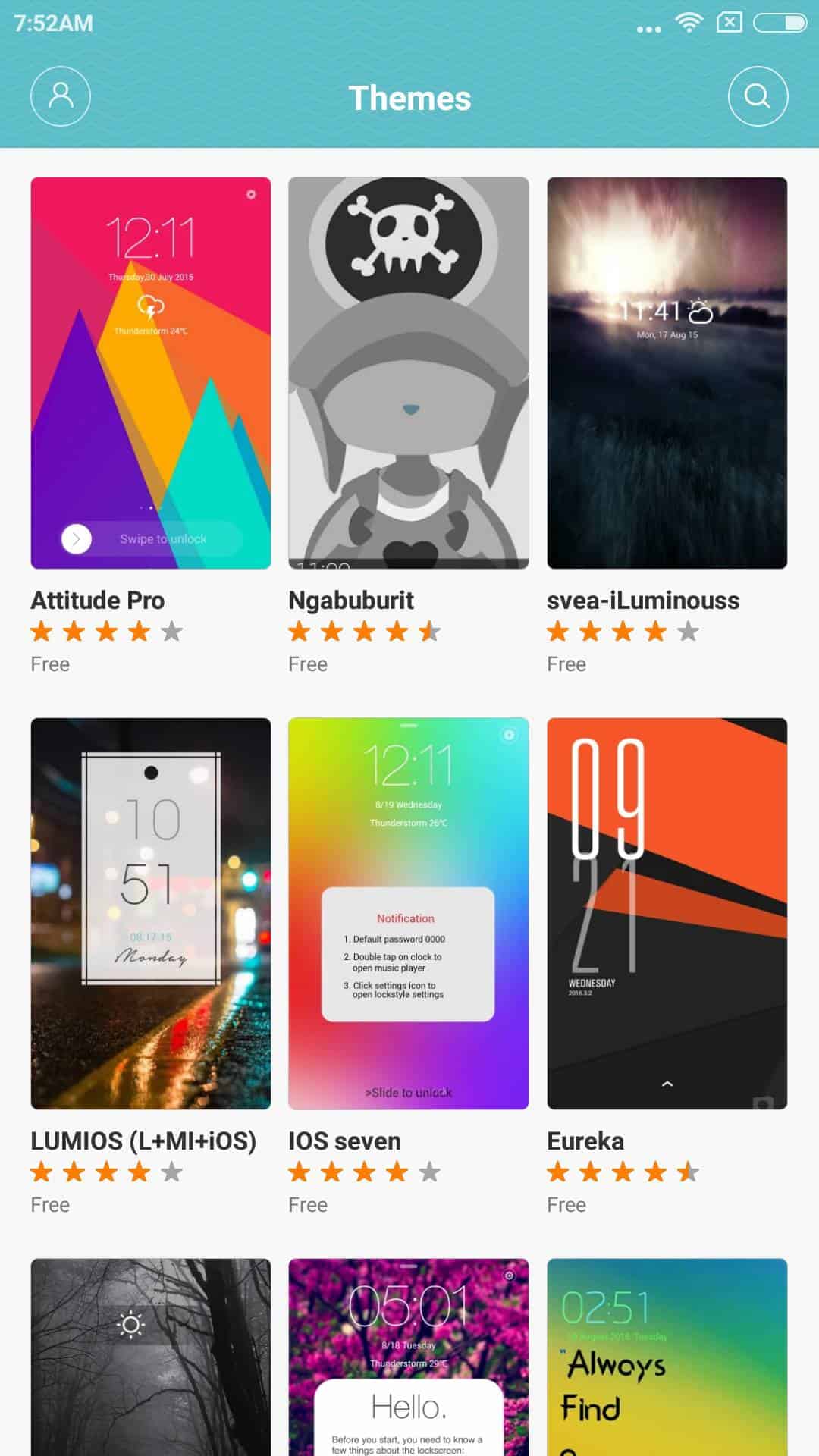This screenshot has width=819, height=1456.
Task: Click the Wi-Fi indicator in the status bar
Action: [687, 24]
